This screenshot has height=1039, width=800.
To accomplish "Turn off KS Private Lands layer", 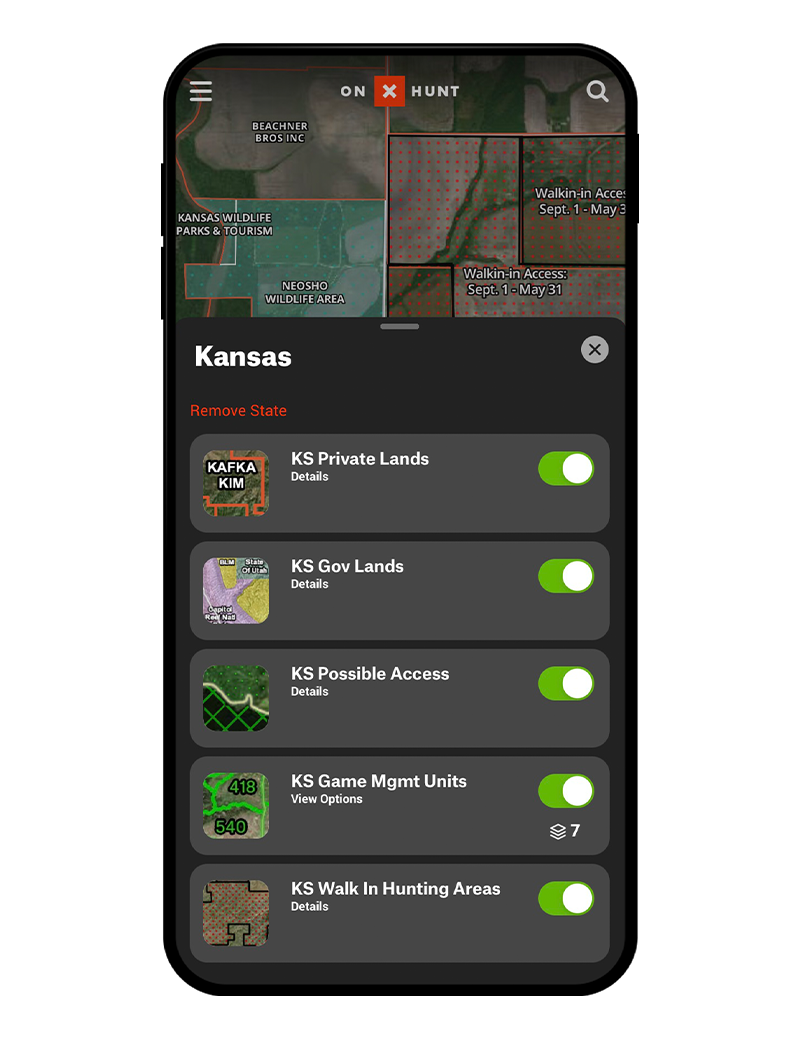I will (x=565, y=469).
